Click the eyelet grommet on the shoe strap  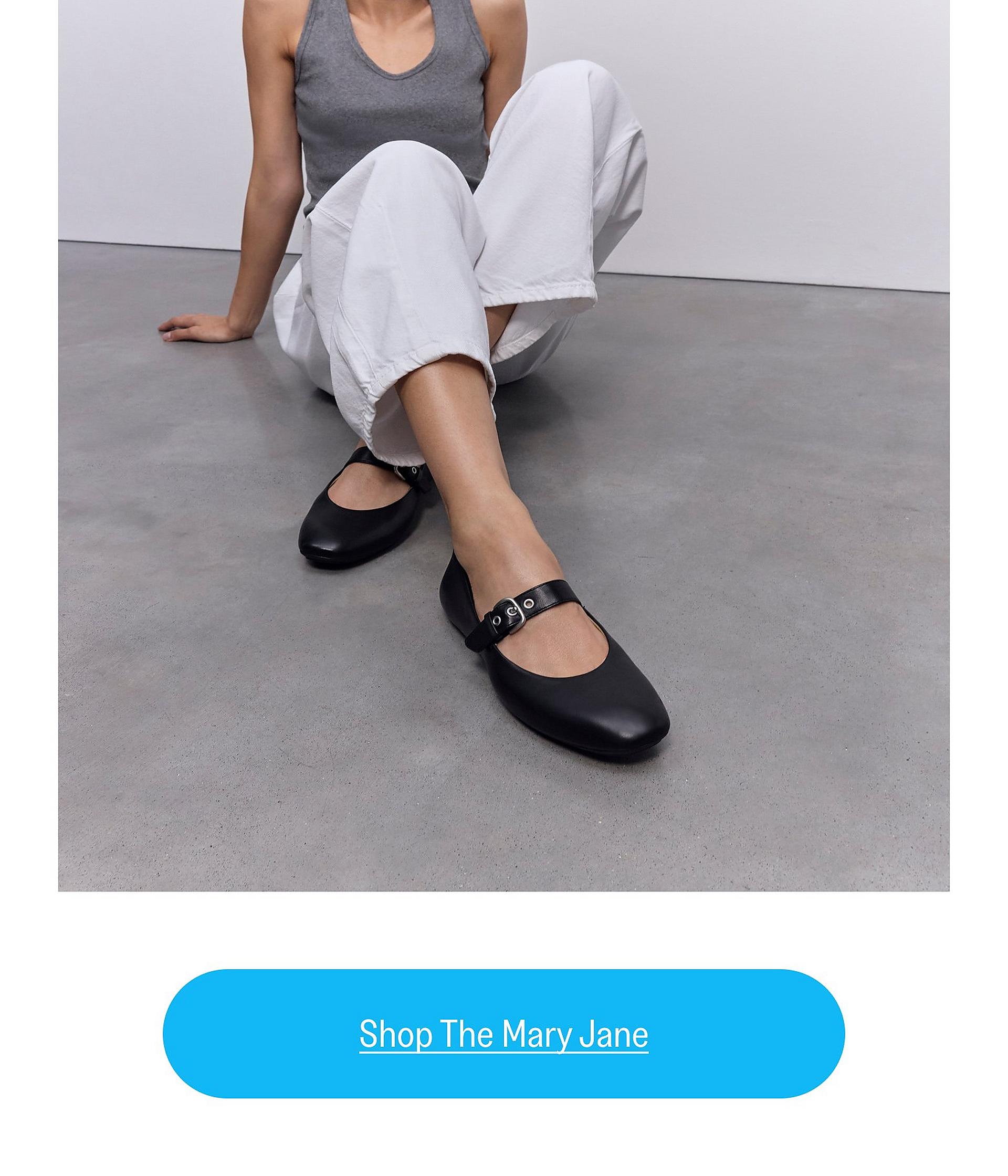529,604
